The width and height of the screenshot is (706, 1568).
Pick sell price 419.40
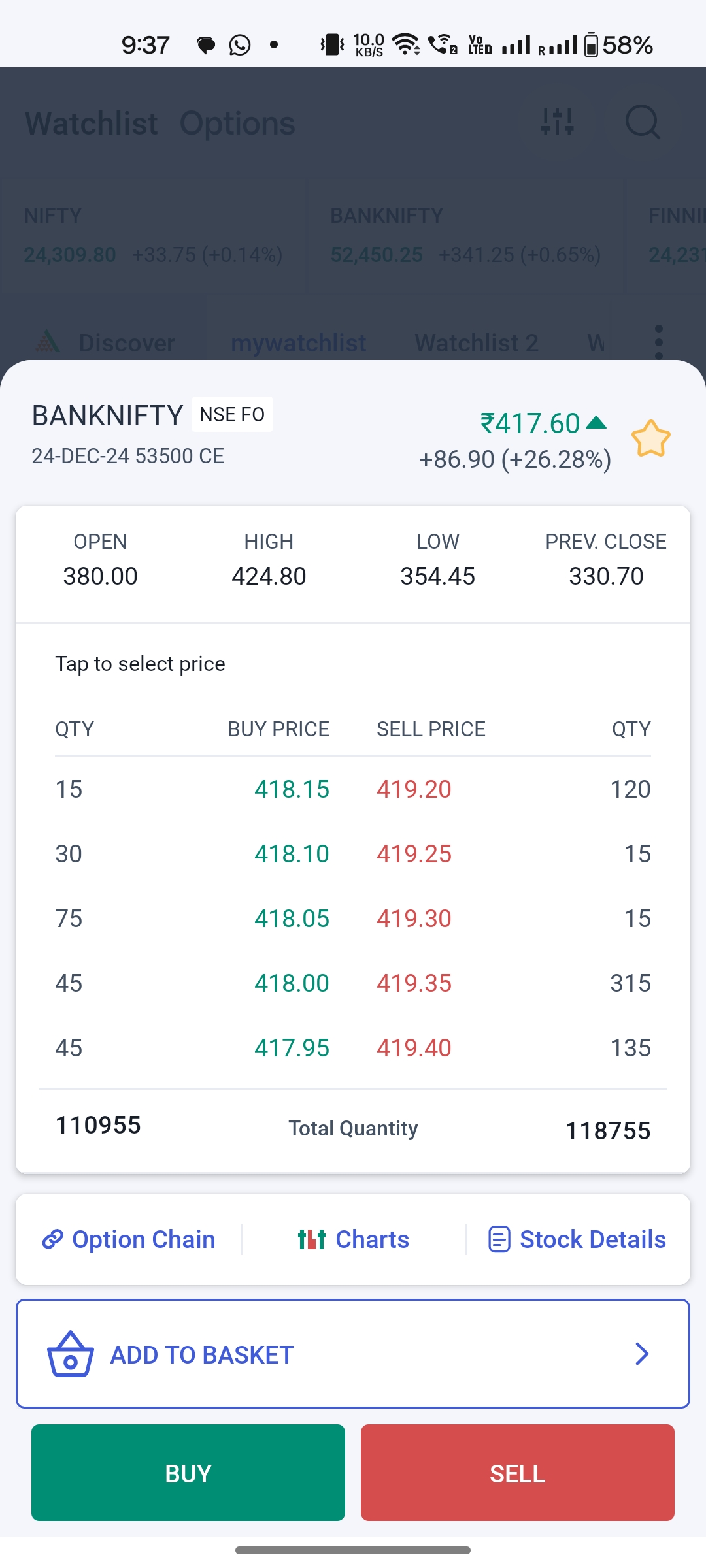414,1048
